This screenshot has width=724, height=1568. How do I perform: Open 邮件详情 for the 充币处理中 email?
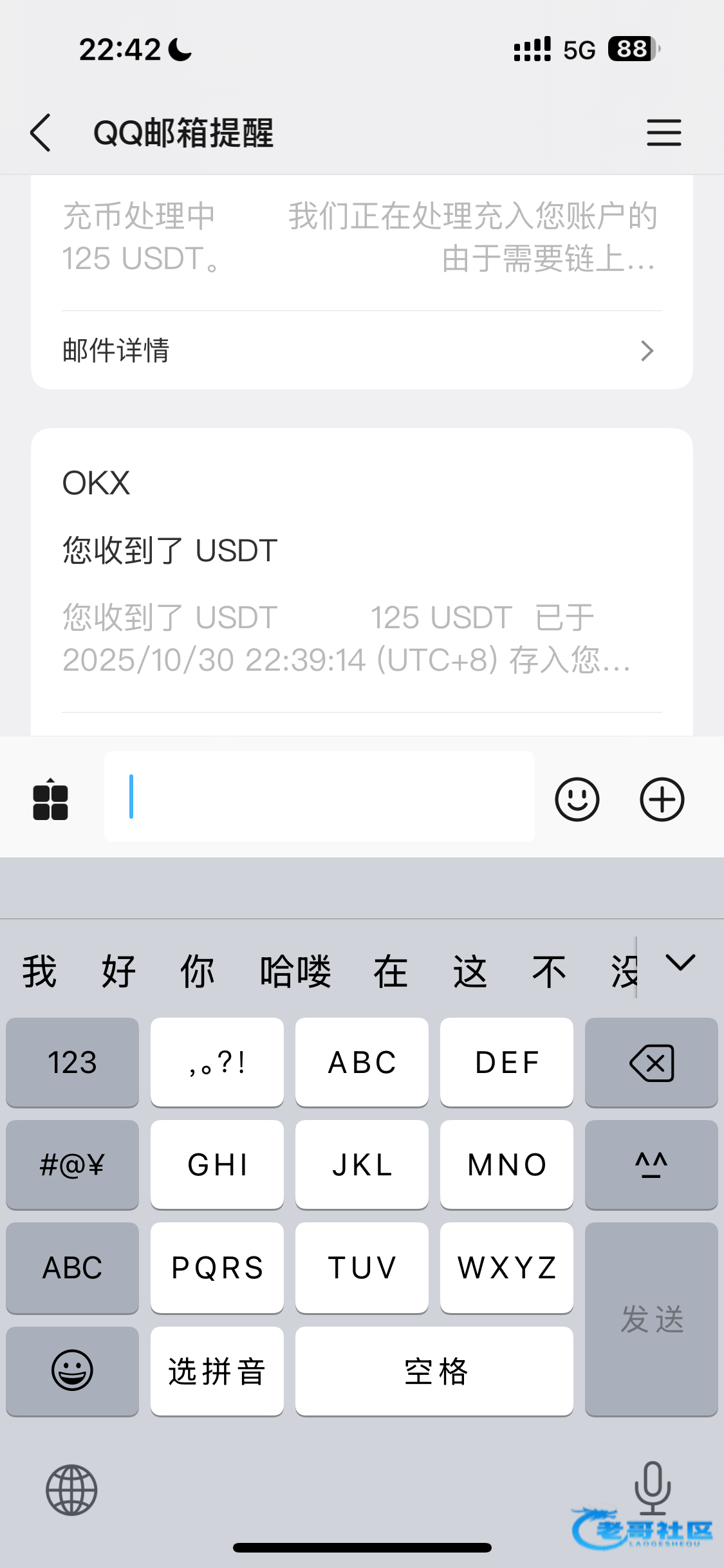coord(362,351)
